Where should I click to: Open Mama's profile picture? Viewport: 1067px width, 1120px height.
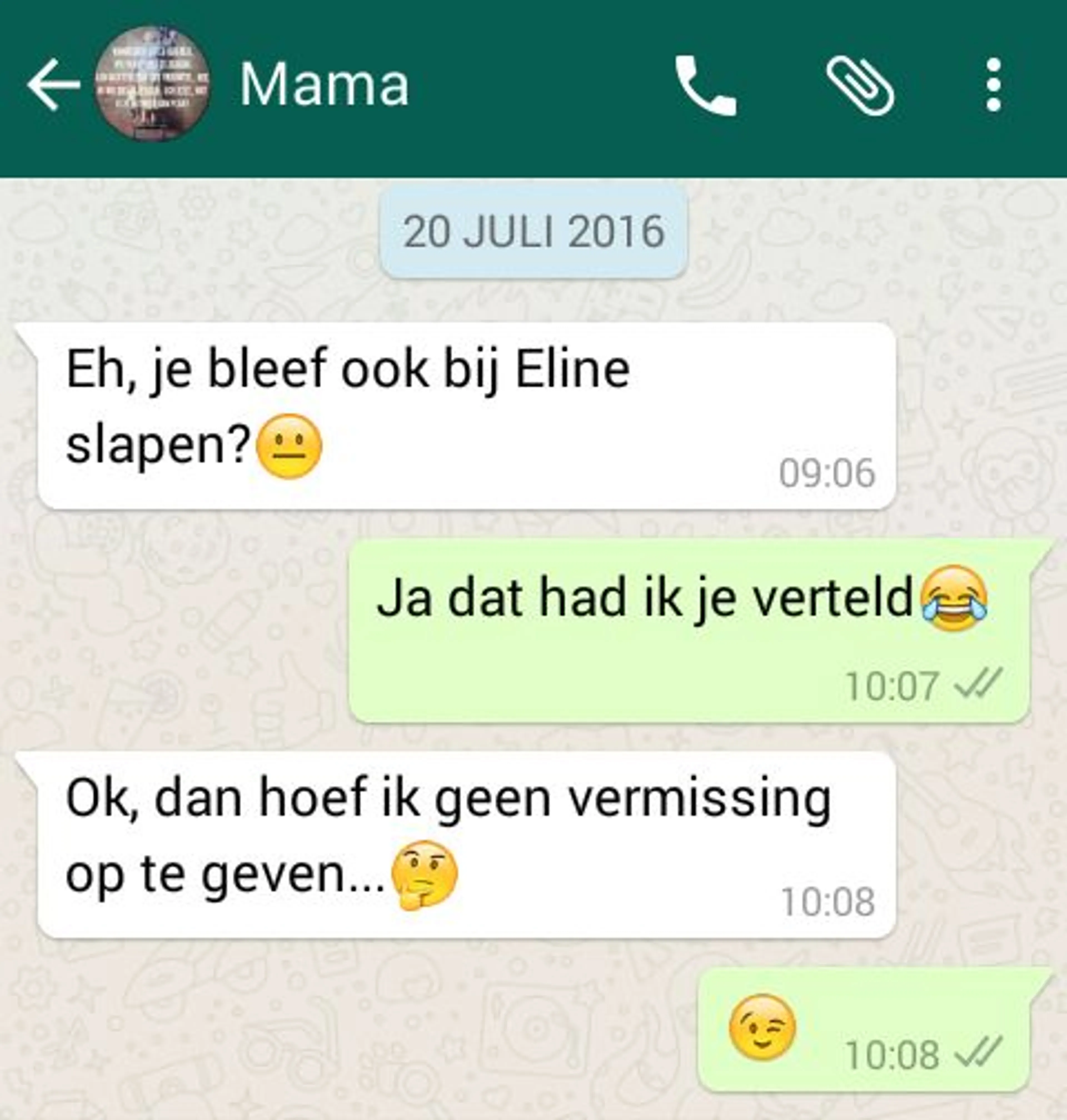point(152,84)
